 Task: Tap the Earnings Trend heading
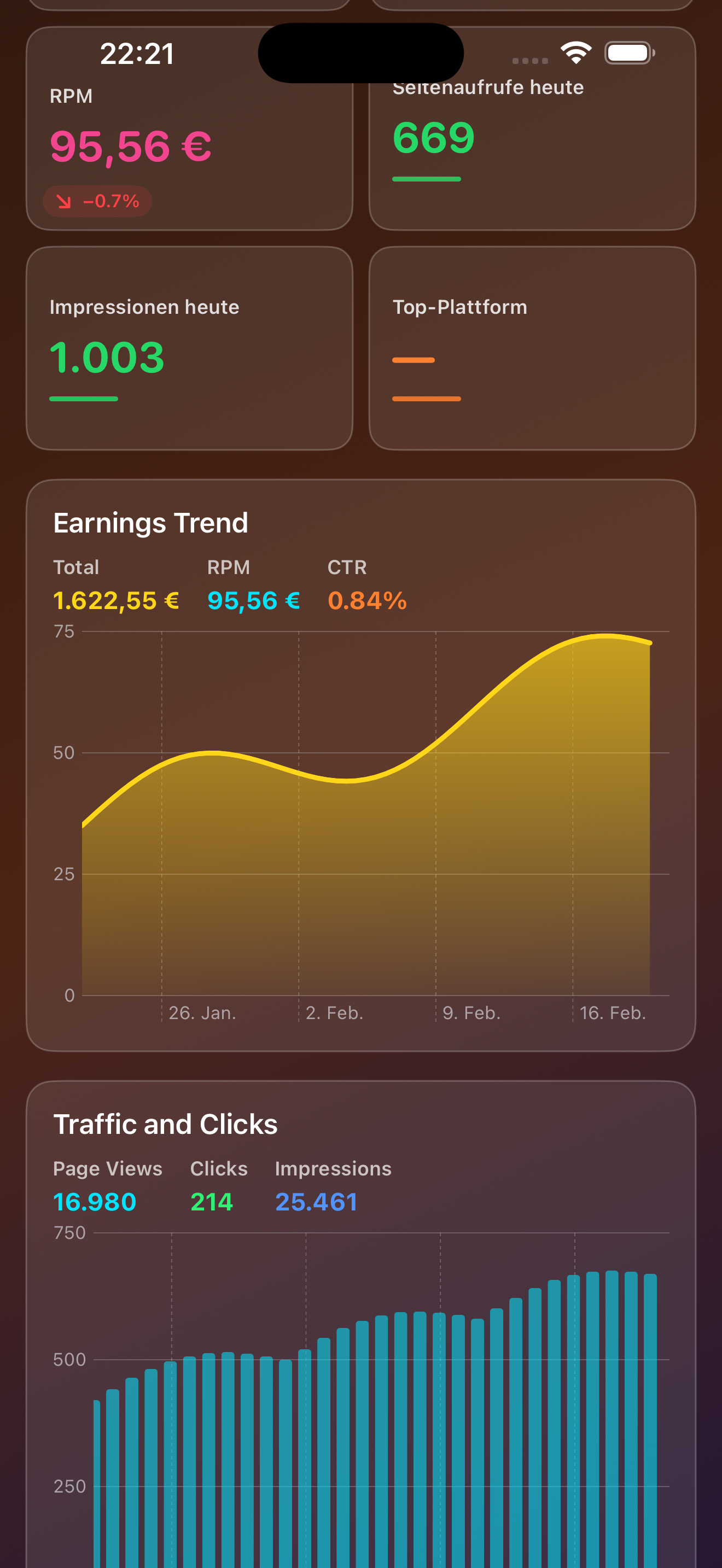tap(150, 522)
